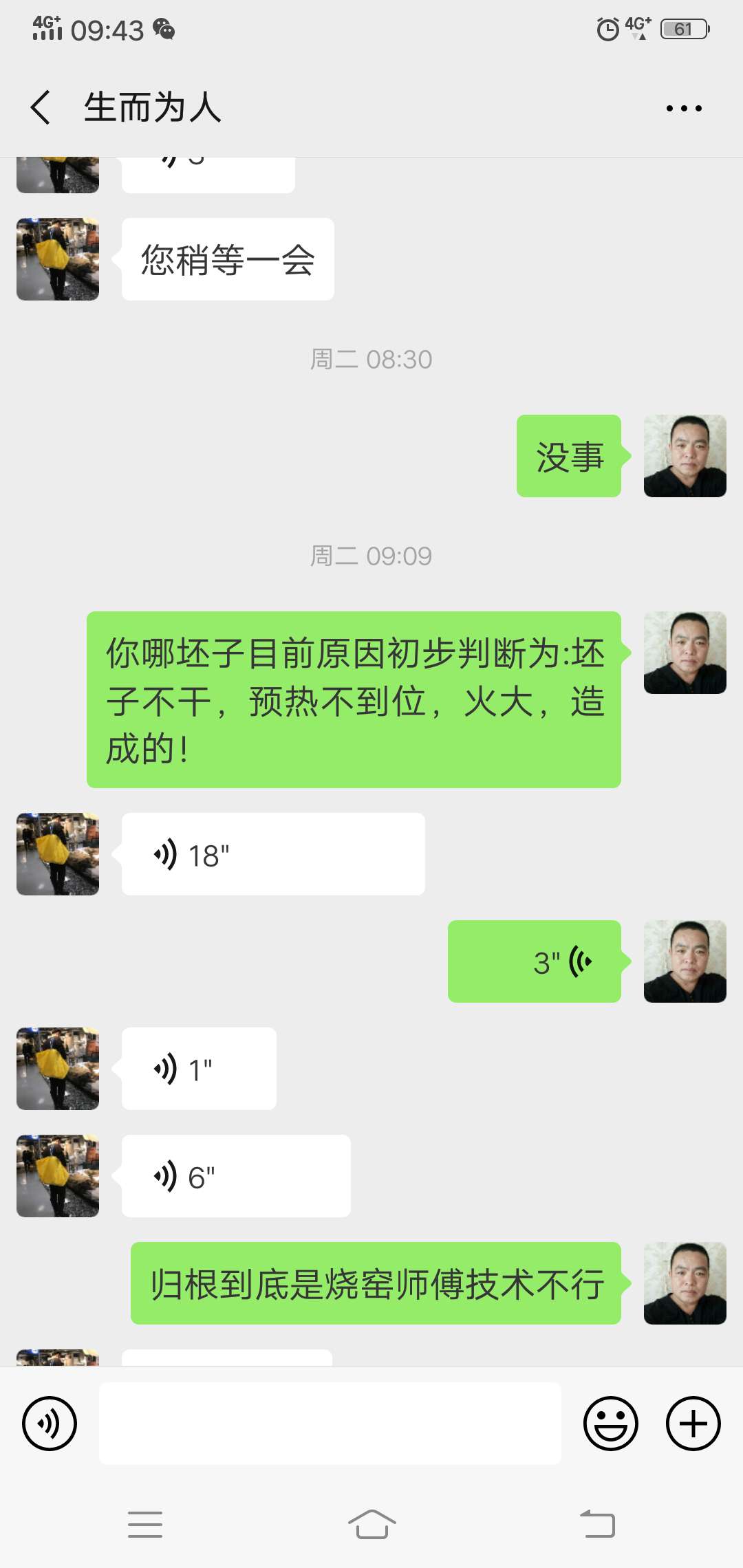Play the 6-second voice message
Image resolution: width=743 pixels, height=1568 pixels.
(236, 1177)
